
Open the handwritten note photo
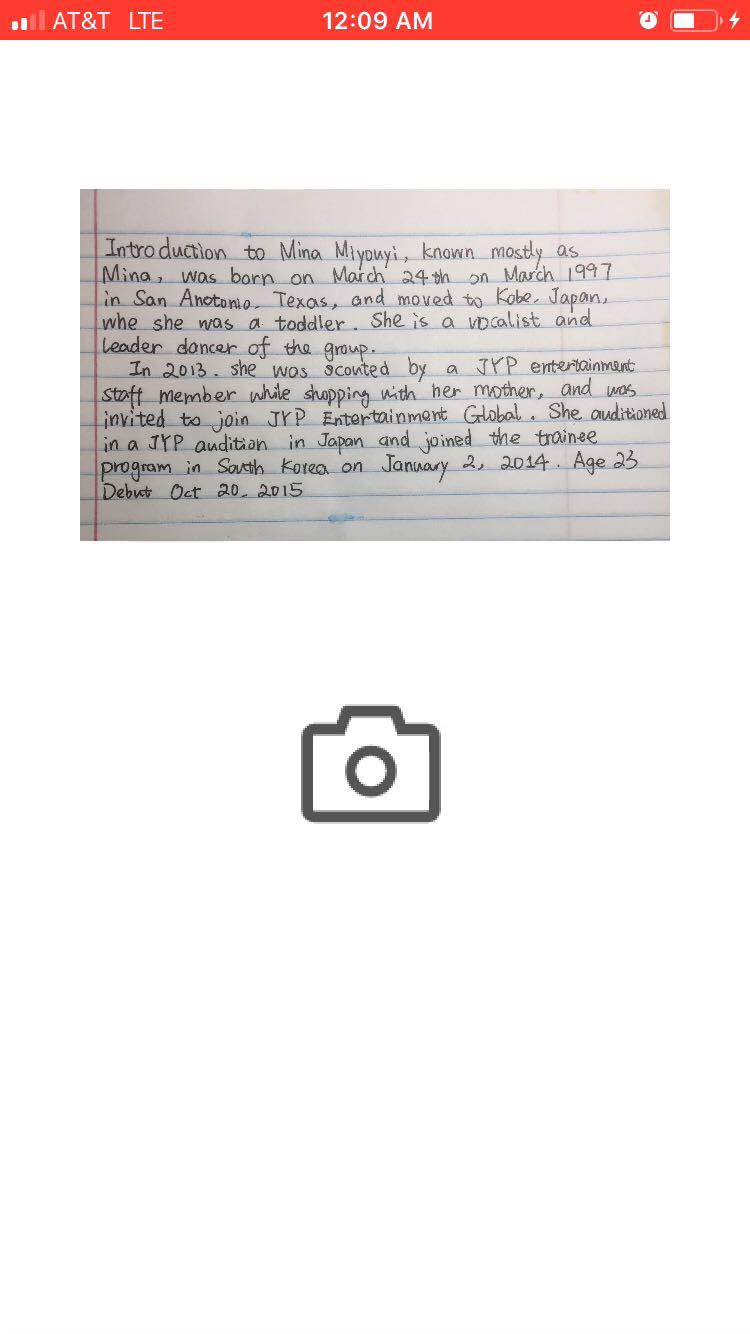(x=375, y=365)
